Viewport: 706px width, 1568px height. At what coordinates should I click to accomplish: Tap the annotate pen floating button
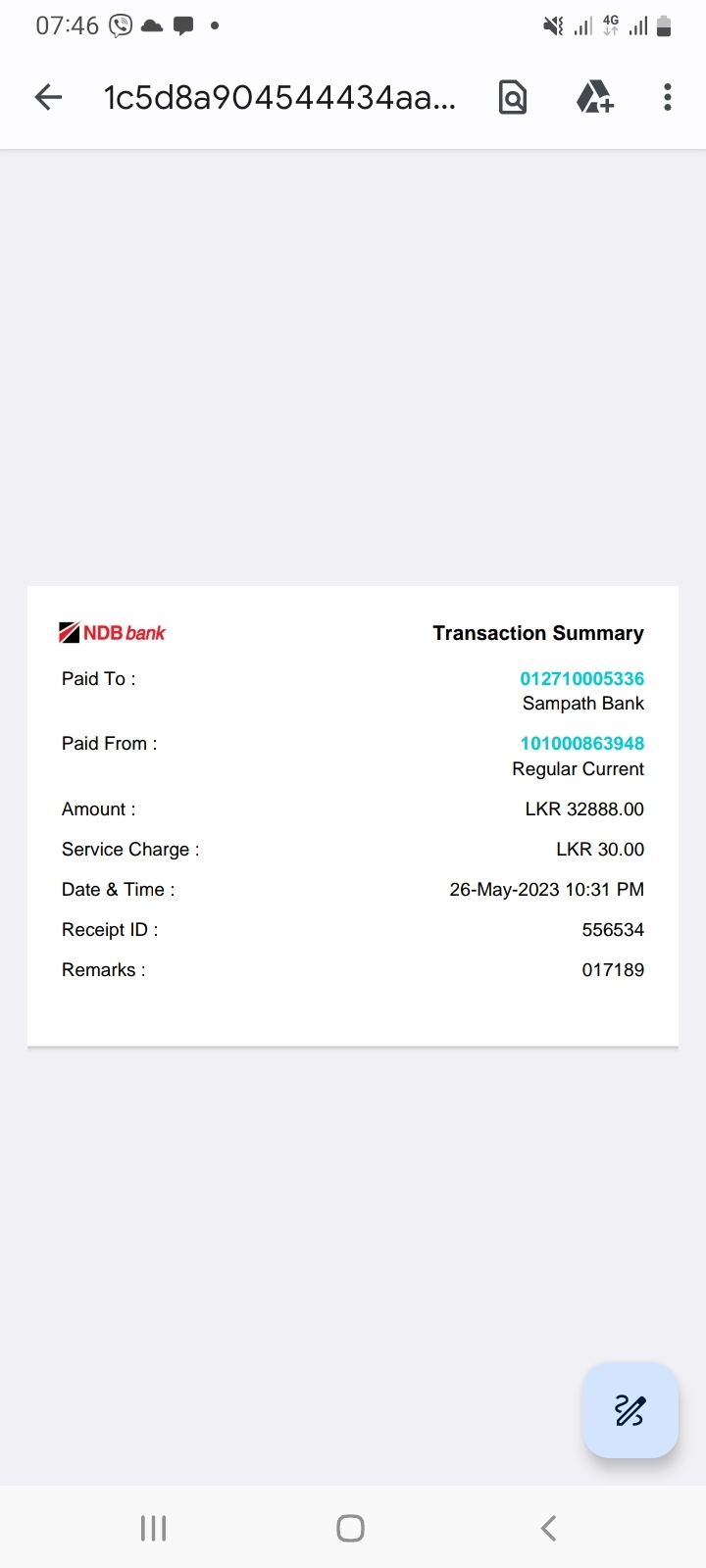click(x=630, y=1410)
